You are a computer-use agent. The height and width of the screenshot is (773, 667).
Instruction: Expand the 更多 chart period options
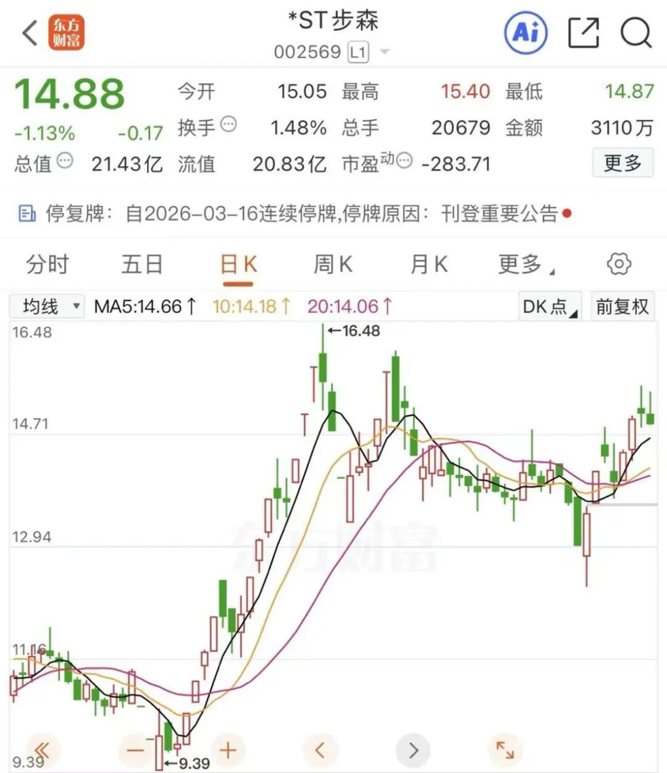pos(524,264)
